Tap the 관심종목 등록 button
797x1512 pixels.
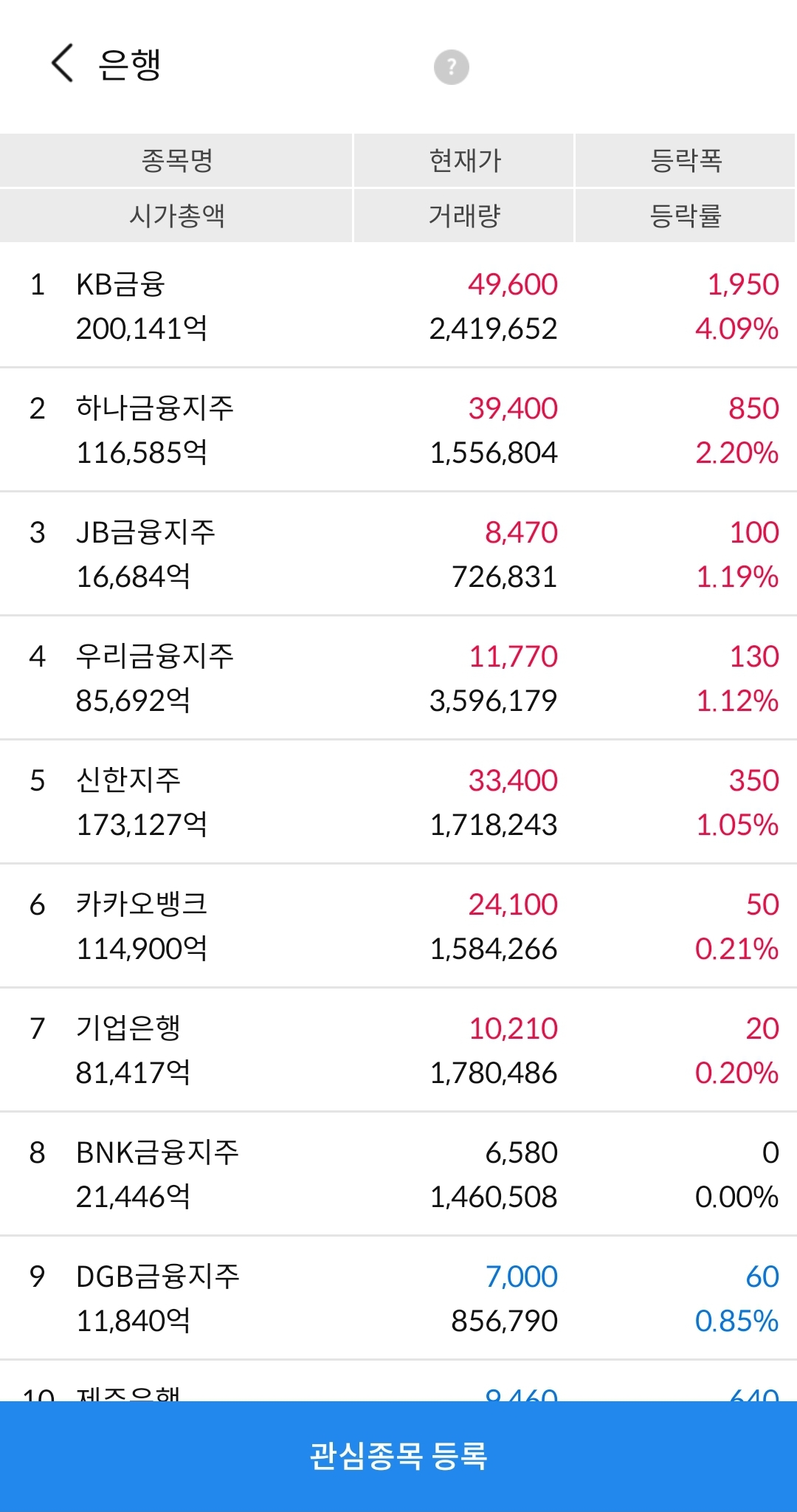398,1456
